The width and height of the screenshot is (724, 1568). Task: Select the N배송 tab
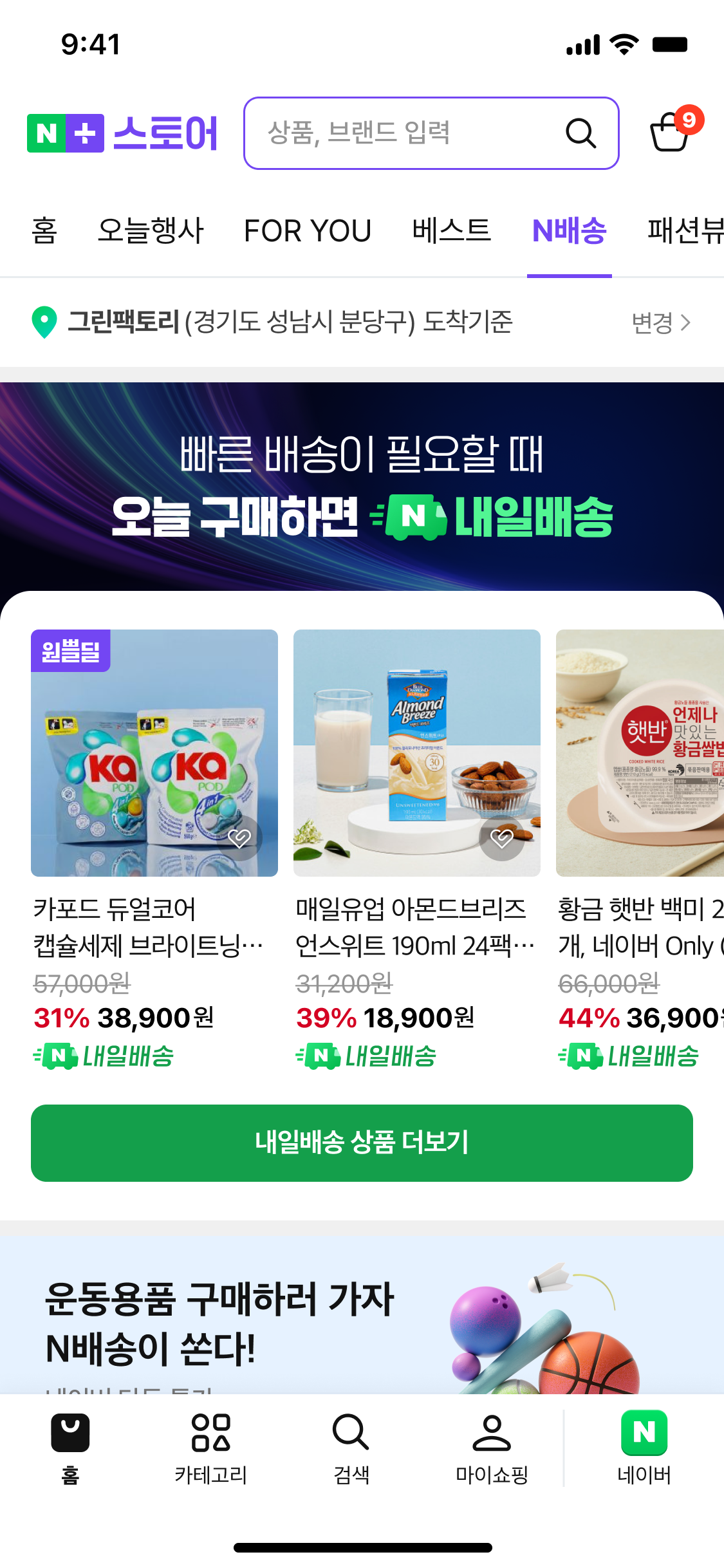click(569, 230)
